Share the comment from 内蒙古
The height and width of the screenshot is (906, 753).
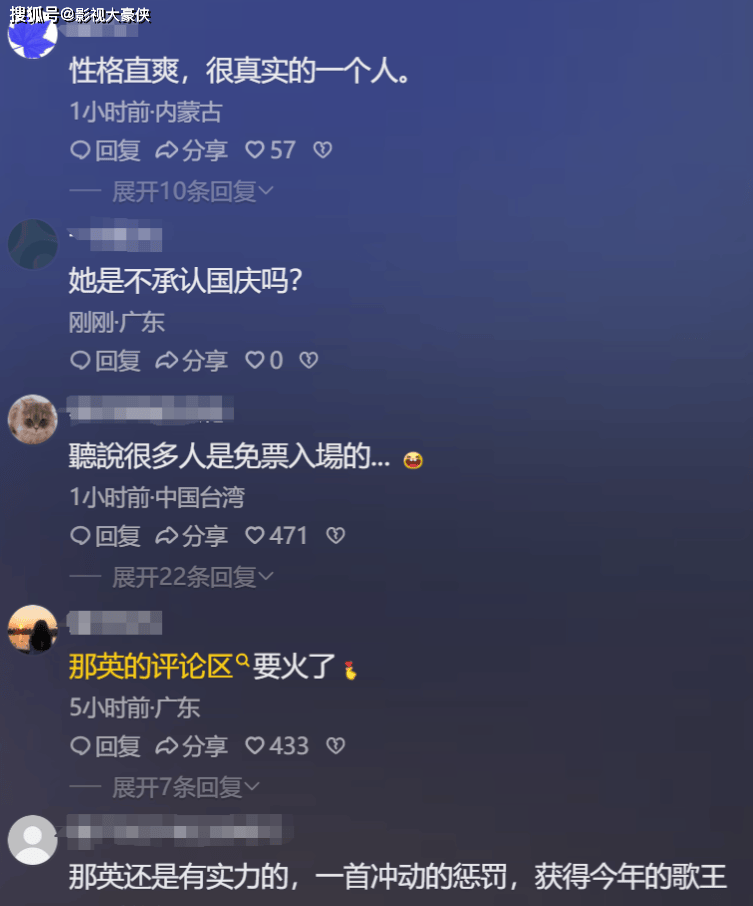click(x=192, y=151)
